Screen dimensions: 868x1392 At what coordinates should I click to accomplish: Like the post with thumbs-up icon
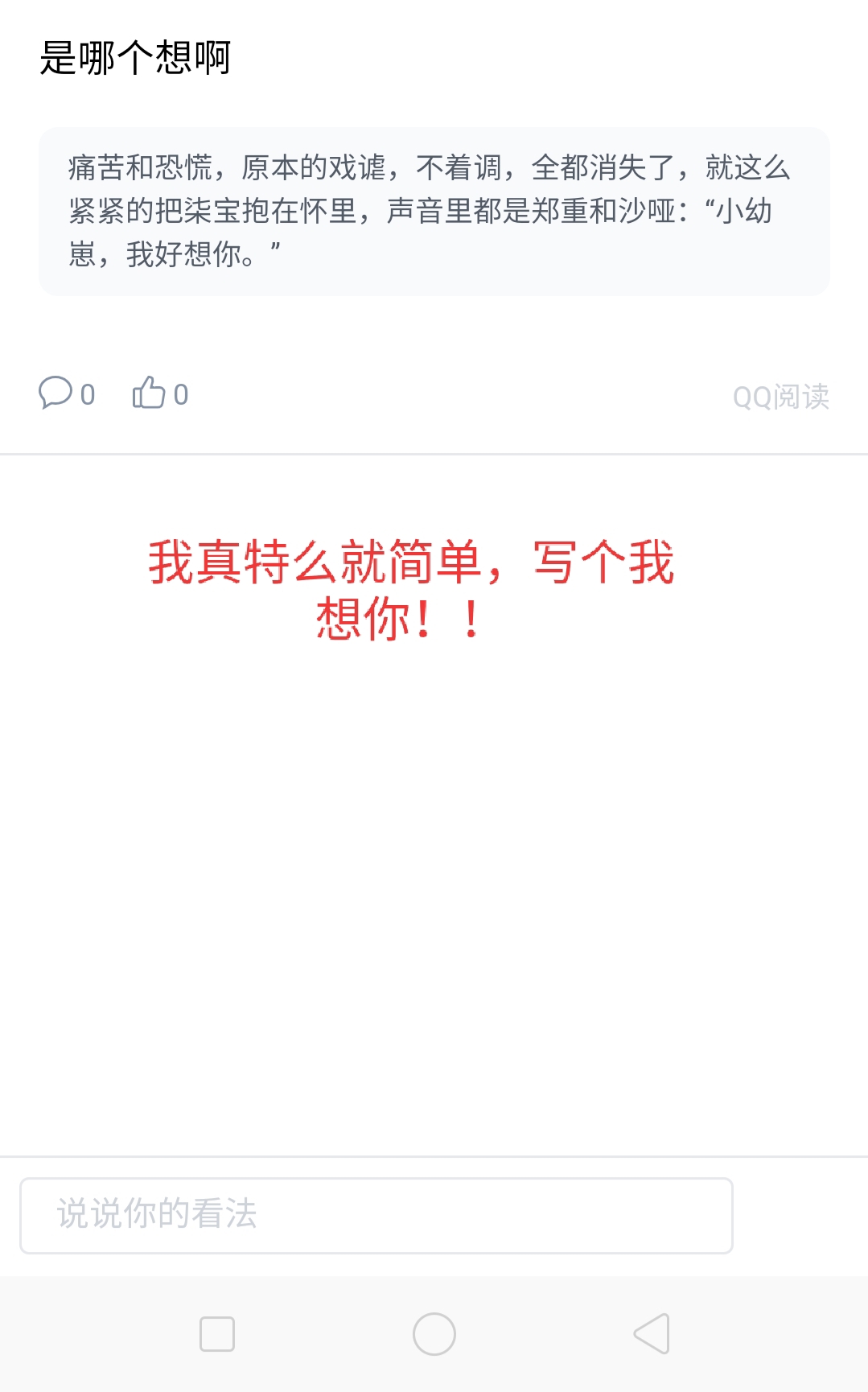149,393
